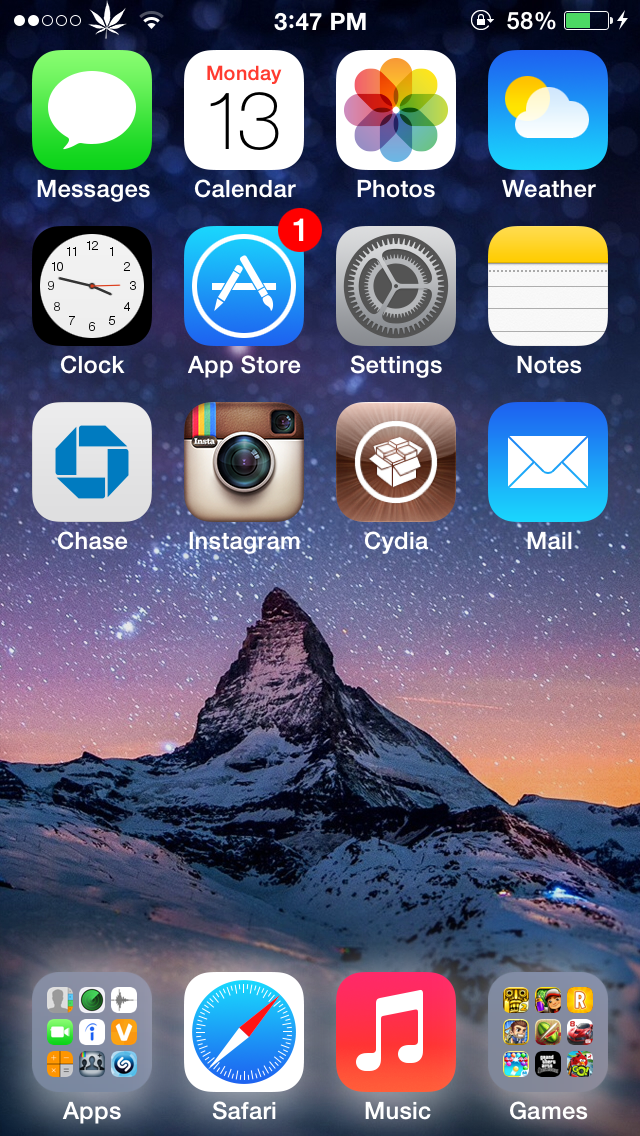Open the Music app in the dock

[396, 1032]
